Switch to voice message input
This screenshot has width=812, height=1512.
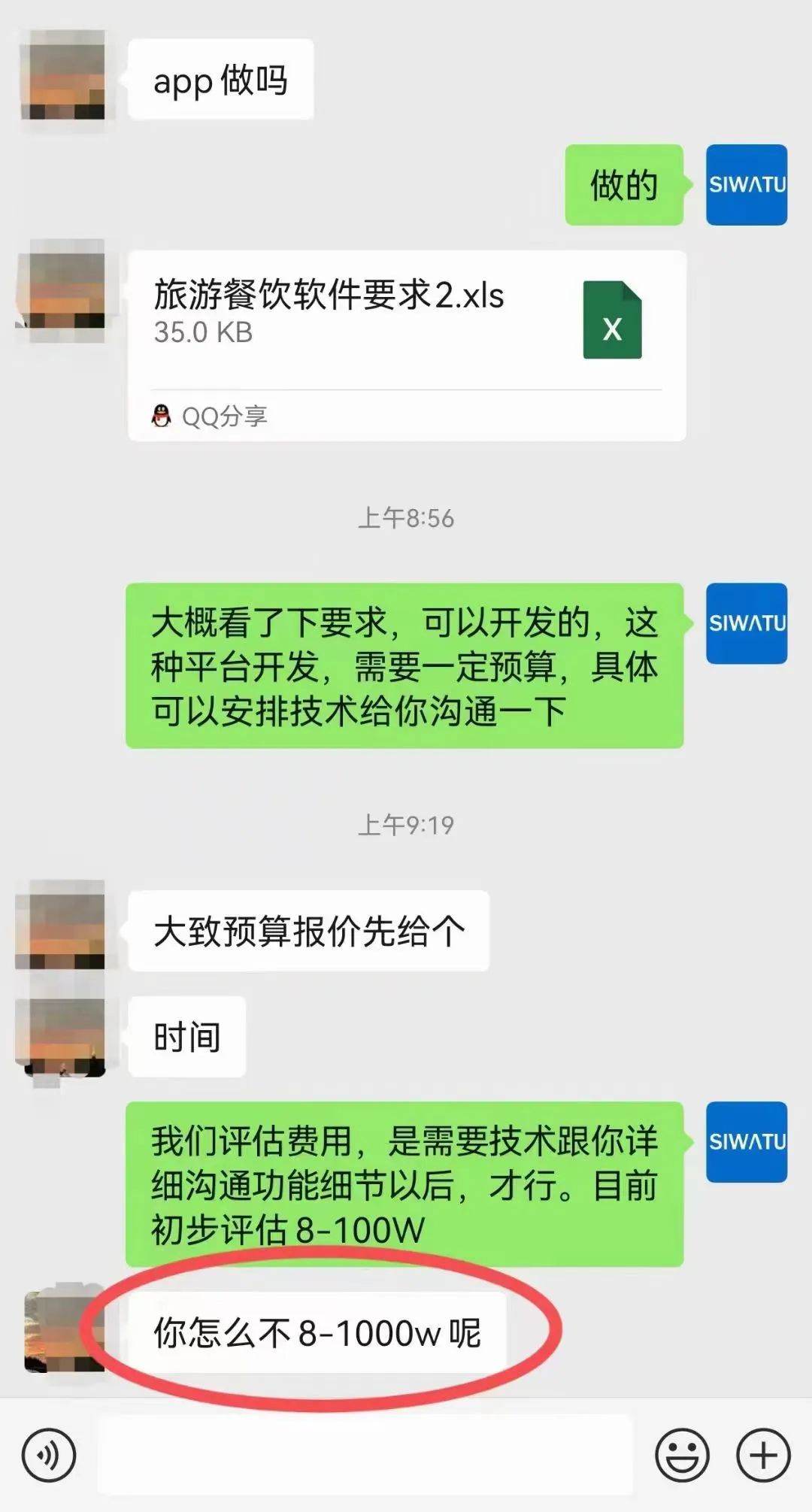click(x=49, y=1455)
